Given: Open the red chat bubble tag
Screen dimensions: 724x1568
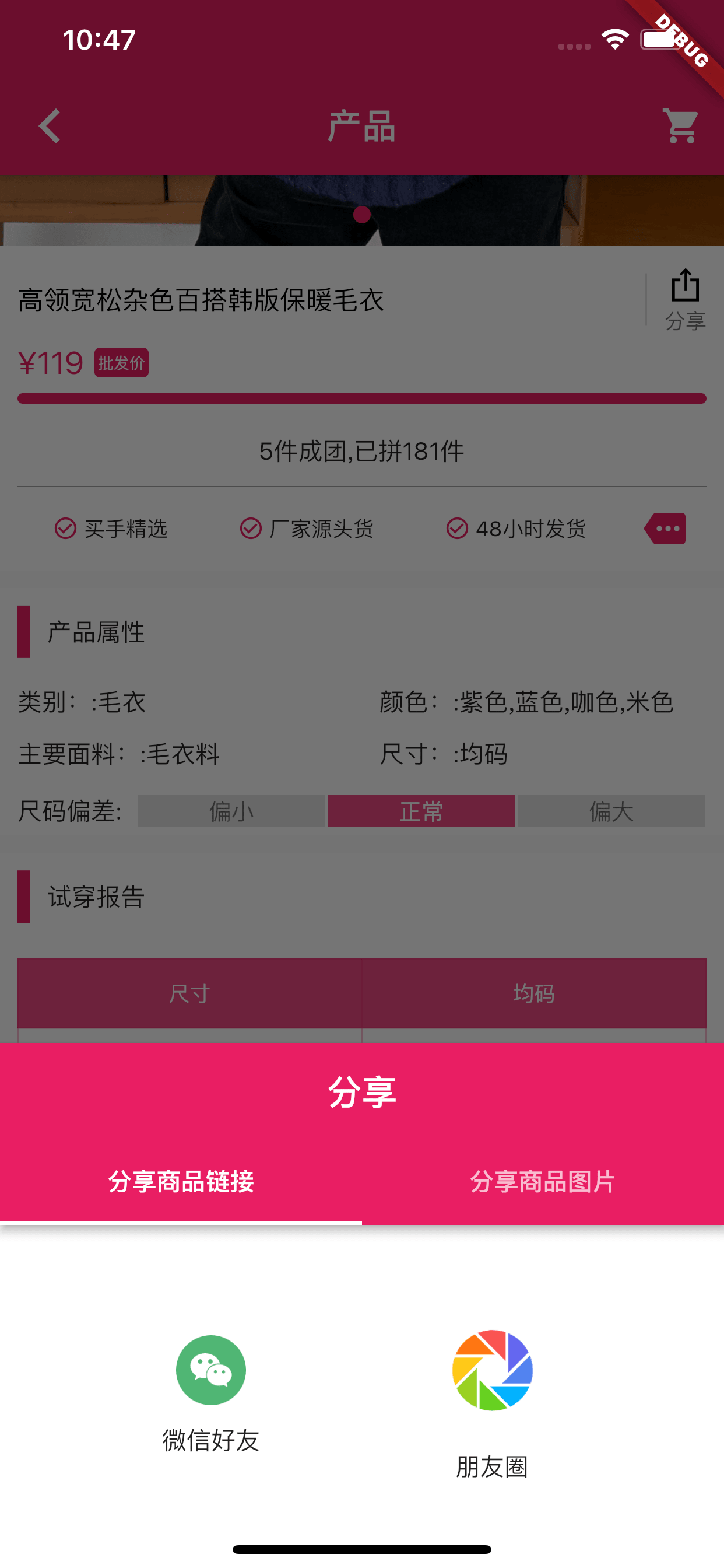Looking at the screenshot, I should [666, 528].
